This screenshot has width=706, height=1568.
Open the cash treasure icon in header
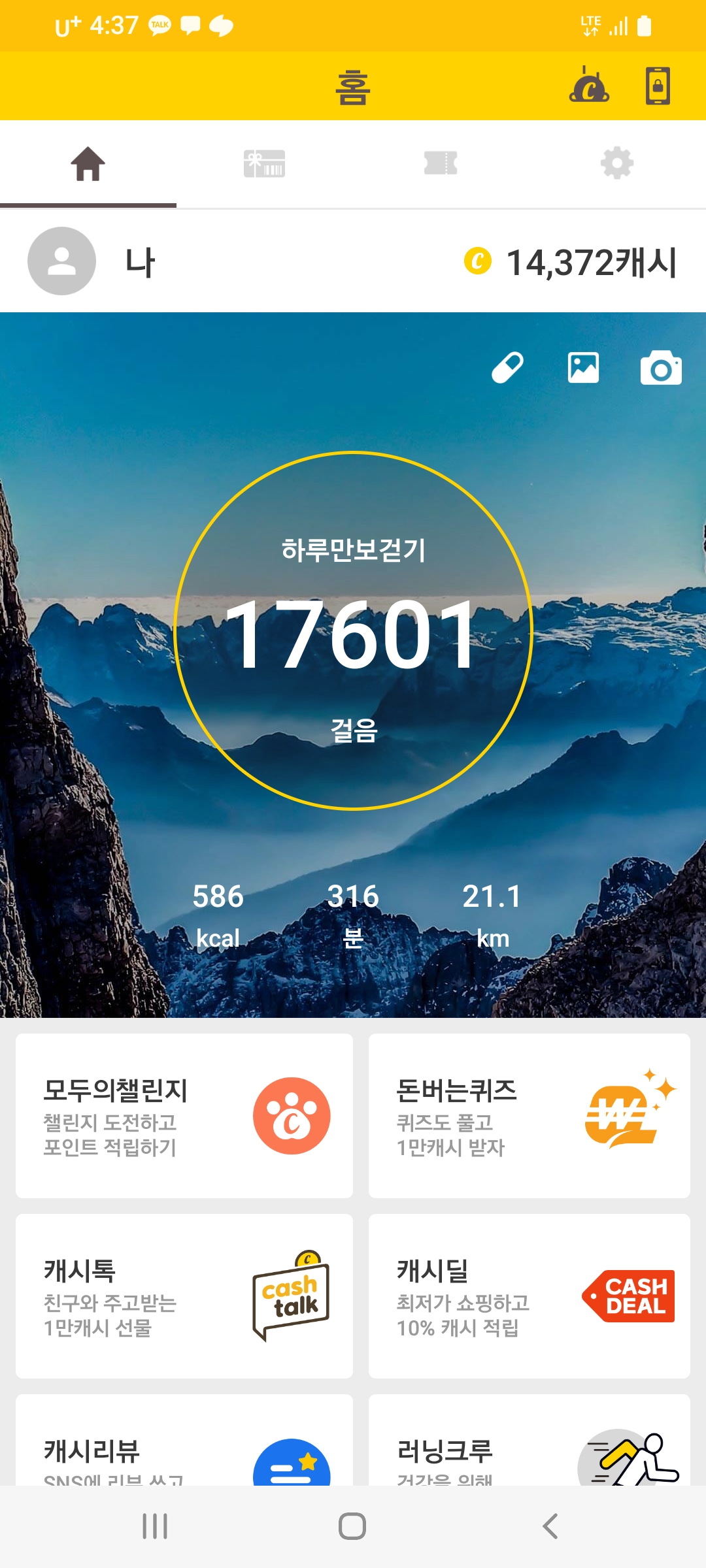(x=589, y=86)
